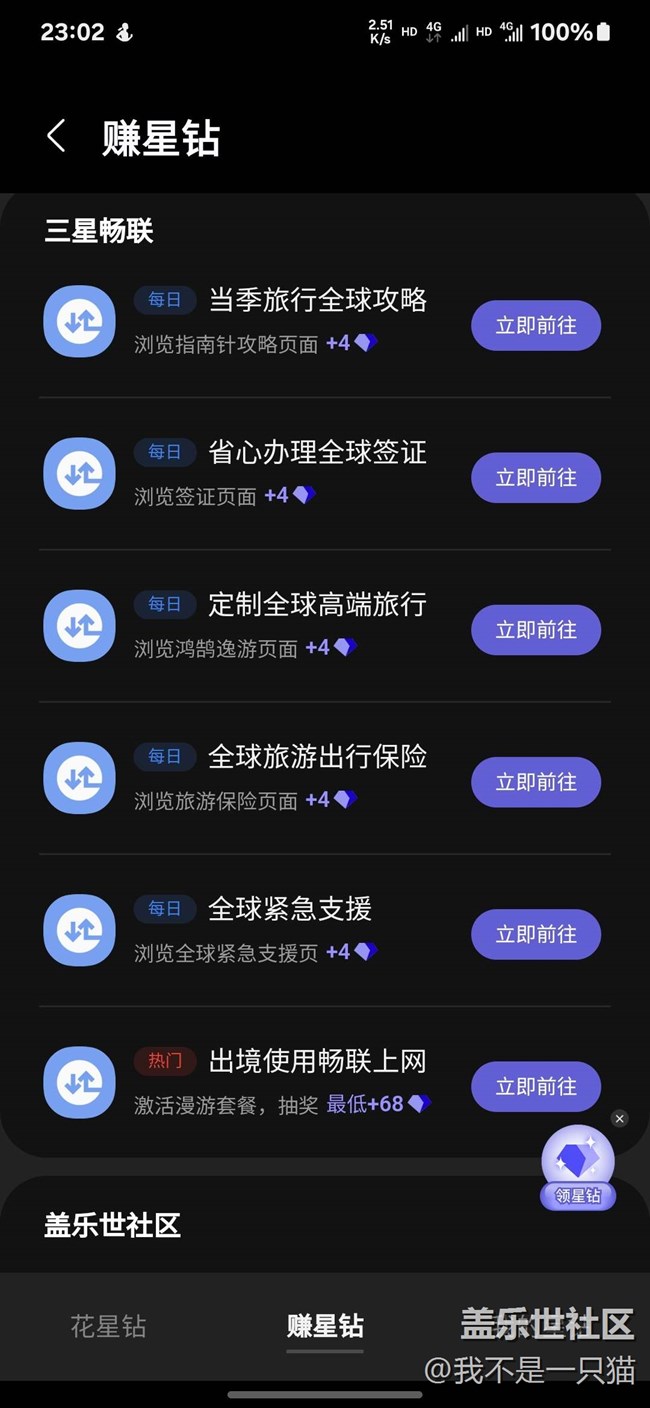Tap 立即前往 for 全球旅游出行保险
650x1408 pixels.
536,782
